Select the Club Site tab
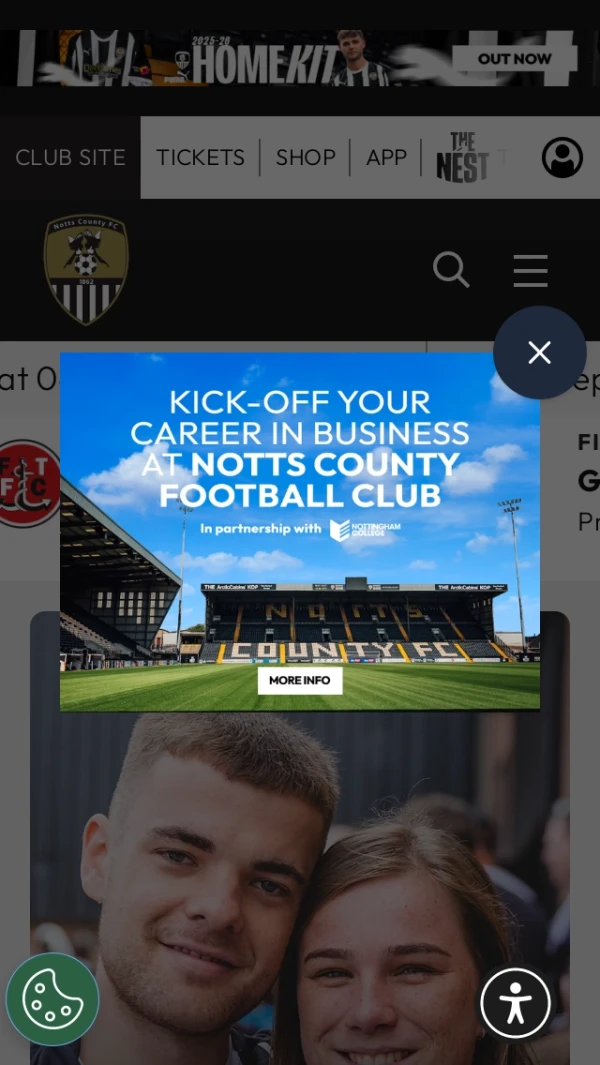Viewport: 600px width, 1065px height. (70, 157)
